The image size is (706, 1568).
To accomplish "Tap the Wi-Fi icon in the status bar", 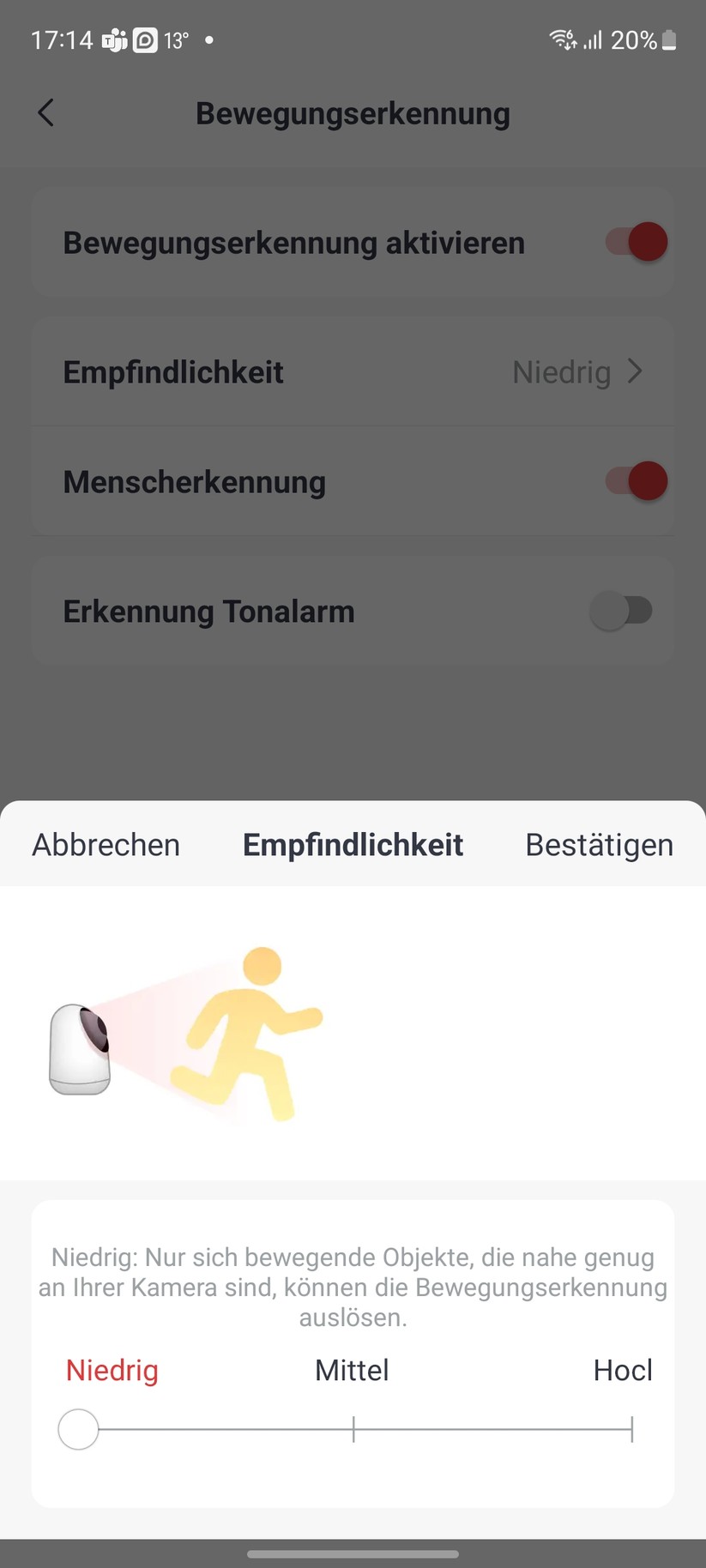I will (x=560, y=39).
